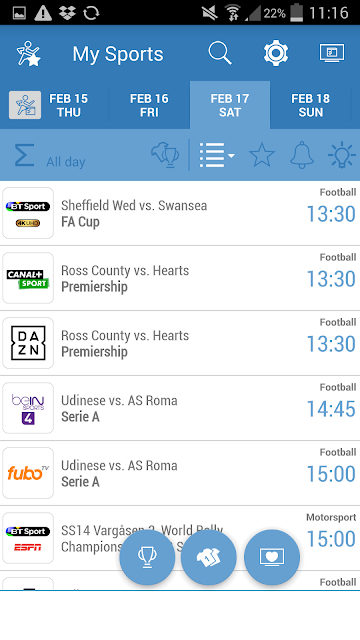Image resolution: width=360 pixels, height=640 pixels.
Task: Tap the TV screen icon in header
Action: point(332,53)
